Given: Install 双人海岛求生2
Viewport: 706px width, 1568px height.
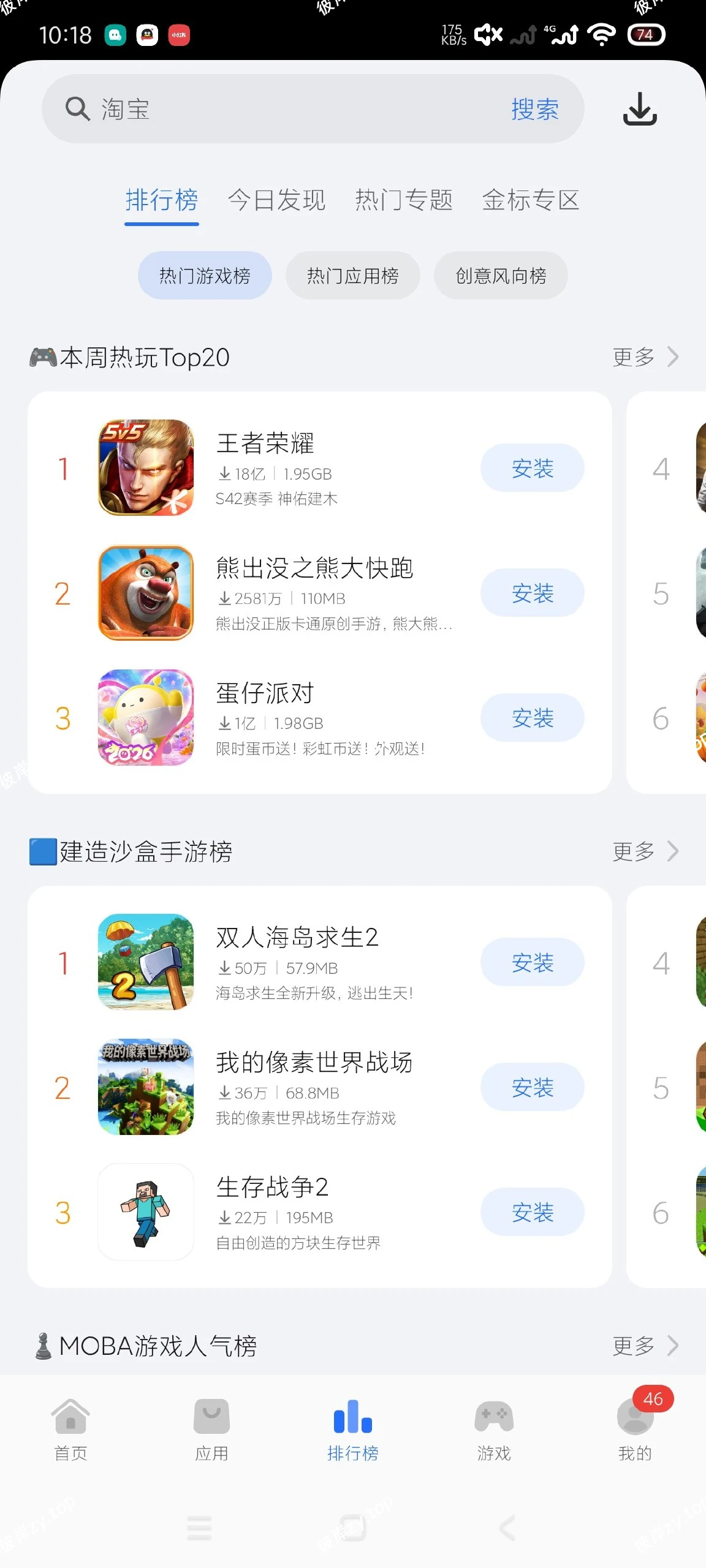Looking at the screenshot, I should (x=532, y=963).
